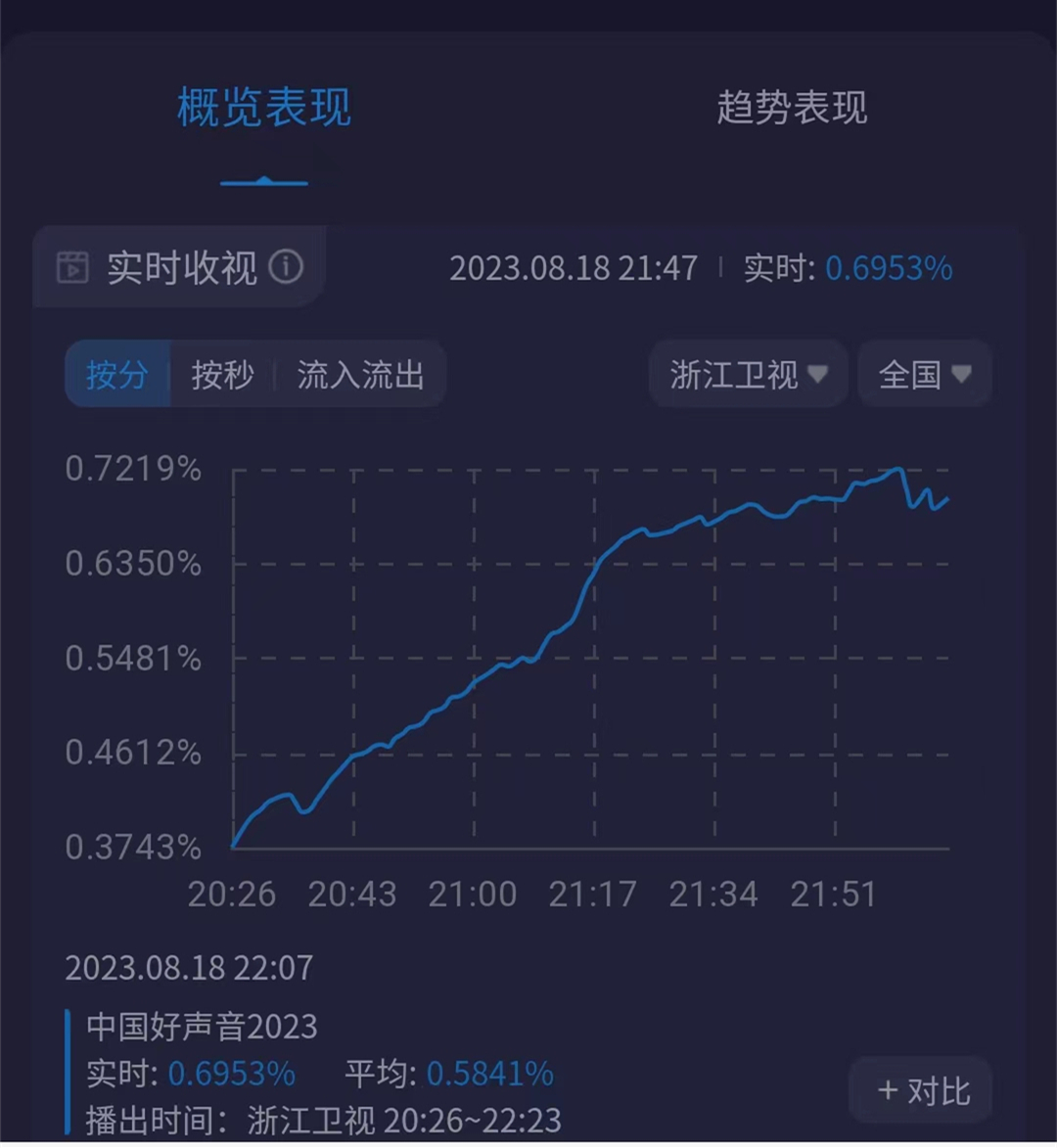The width and height of the screenshot is (1057, 1148).
Task: Open the info icon beside 实时收视
Action: (x=286, y=266)
